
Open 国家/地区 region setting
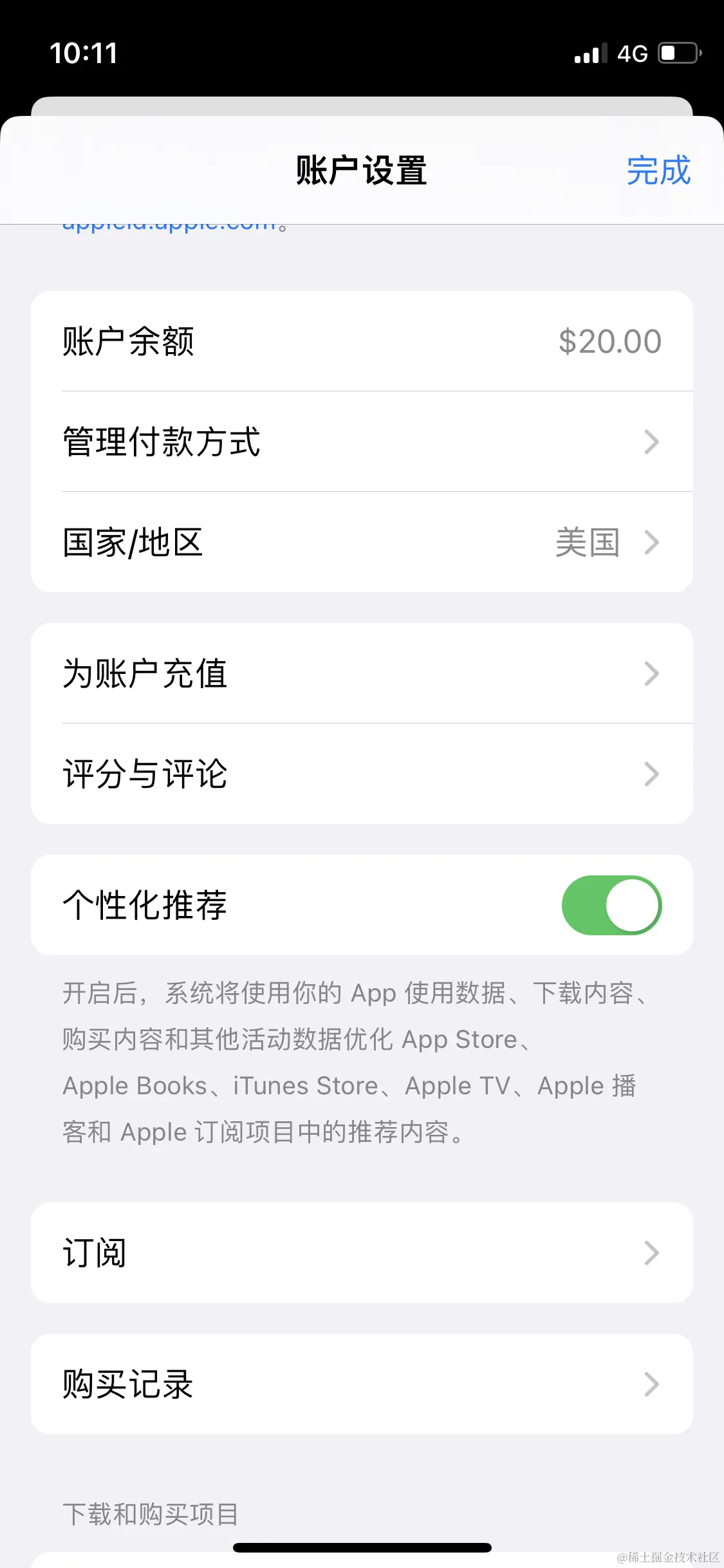pos(362,543)
